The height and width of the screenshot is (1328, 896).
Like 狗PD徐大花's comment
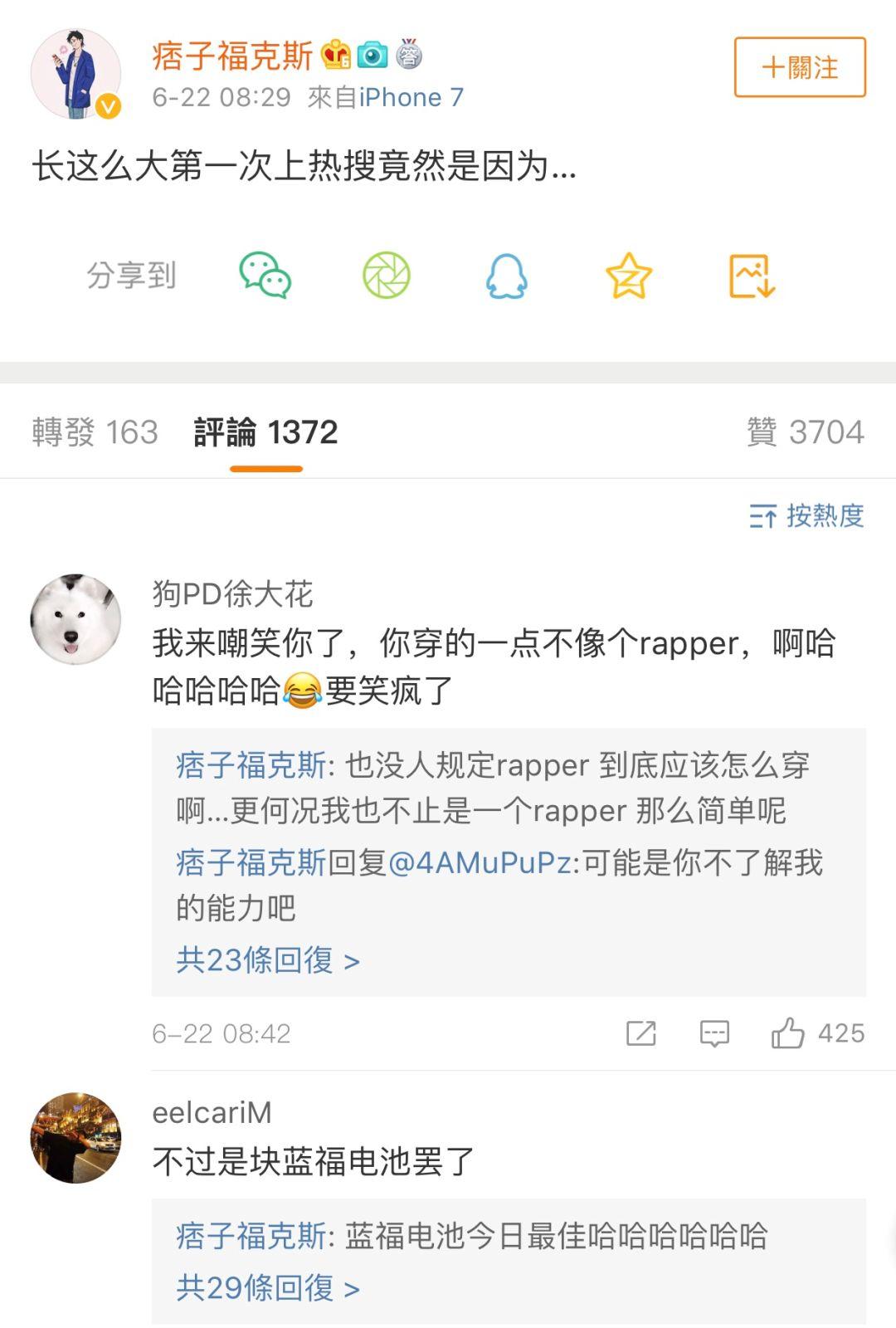pyautogui.click(x=788, y=1033)
